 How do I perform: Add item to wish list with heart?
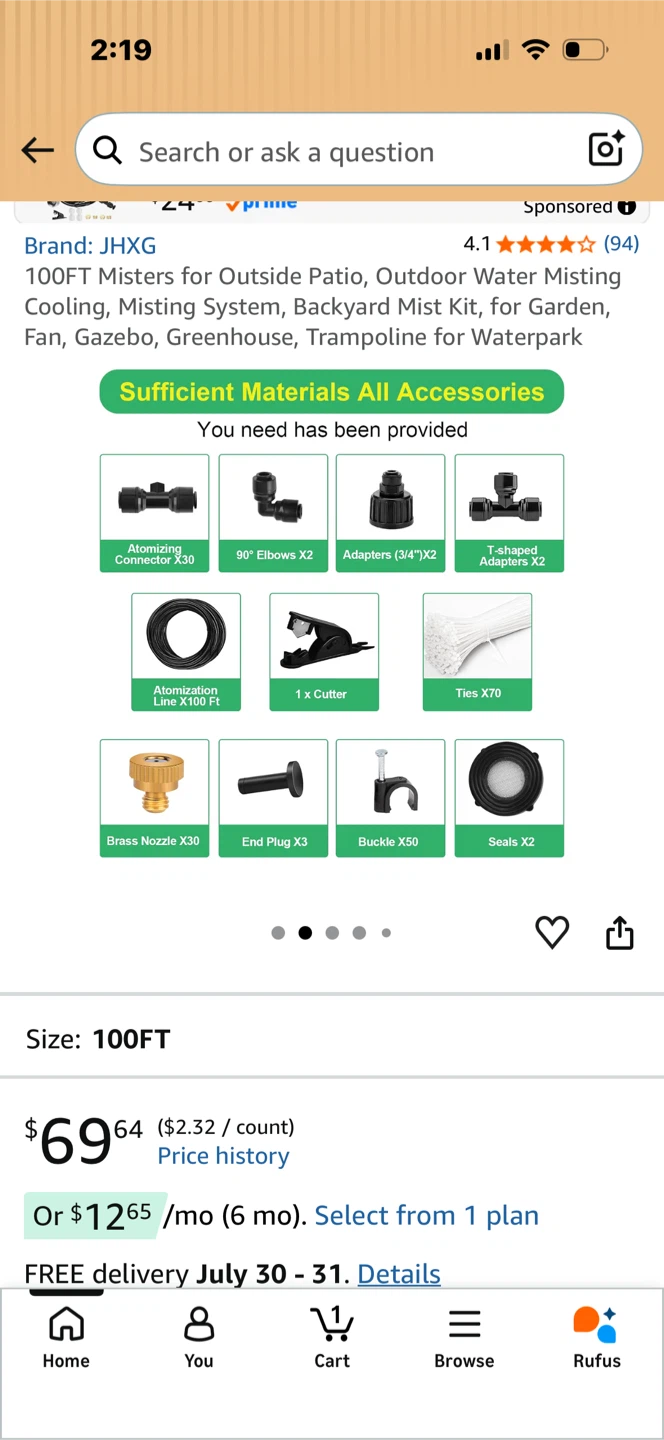(x=552, y=932)
